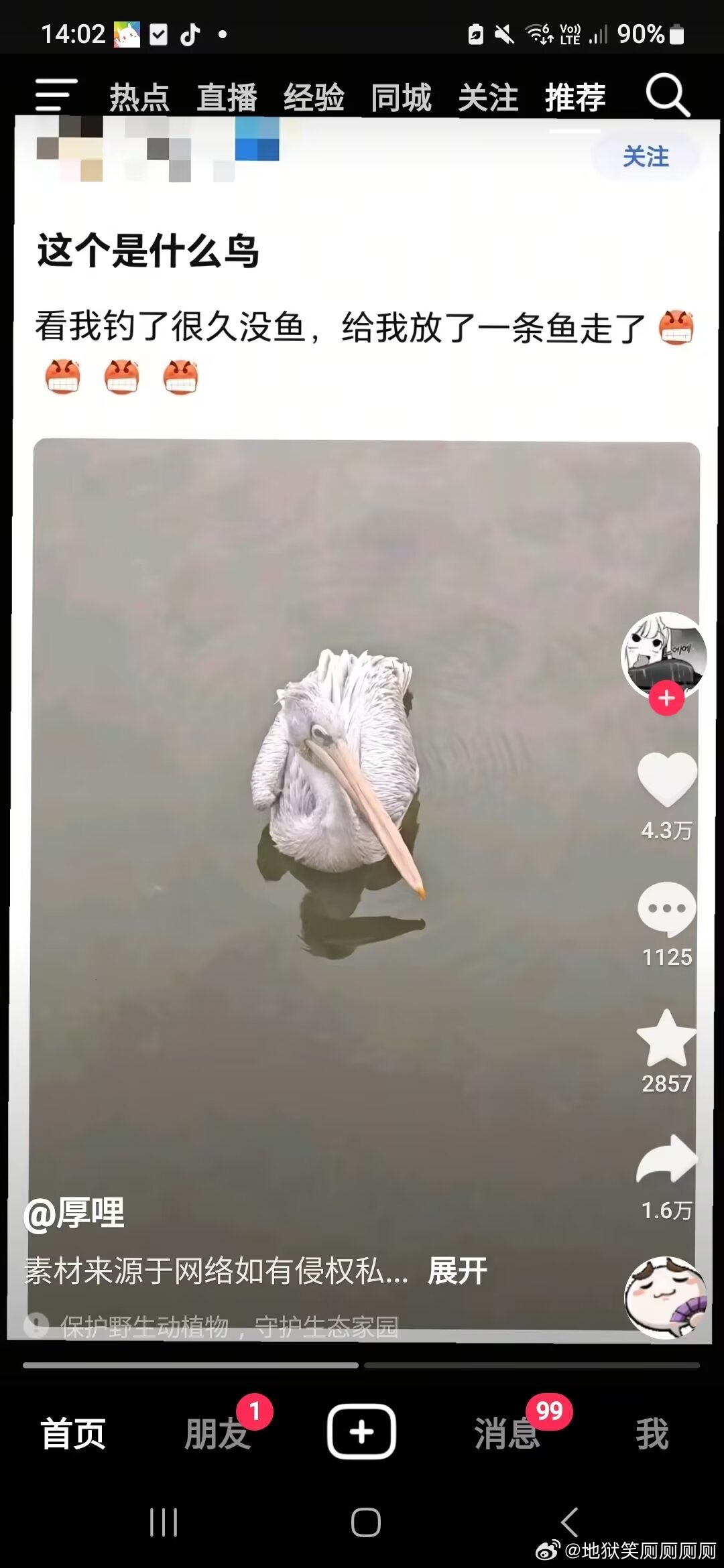This screenshot has height=1568, width=724.
Task: Switch to the 我 profile tab
Action: coord(652,1434)
